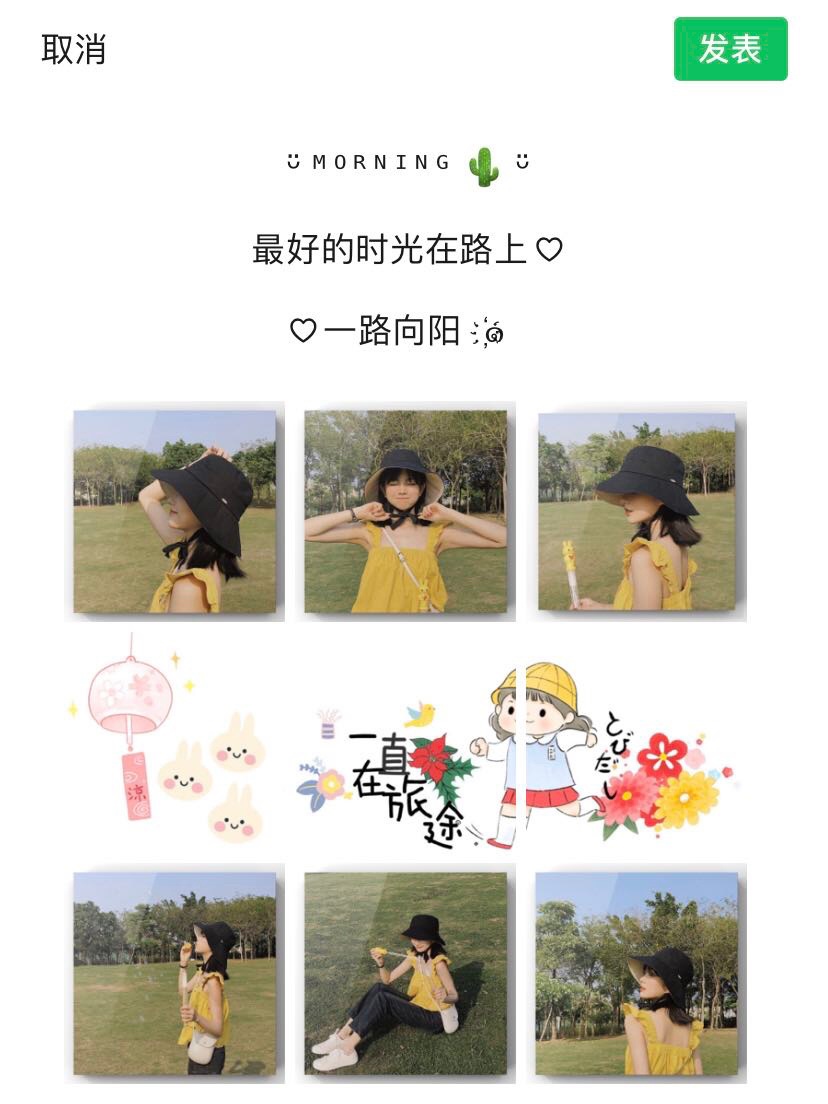
Task: Open the front-facing photo in yellow dress
Action: (406, 511)
